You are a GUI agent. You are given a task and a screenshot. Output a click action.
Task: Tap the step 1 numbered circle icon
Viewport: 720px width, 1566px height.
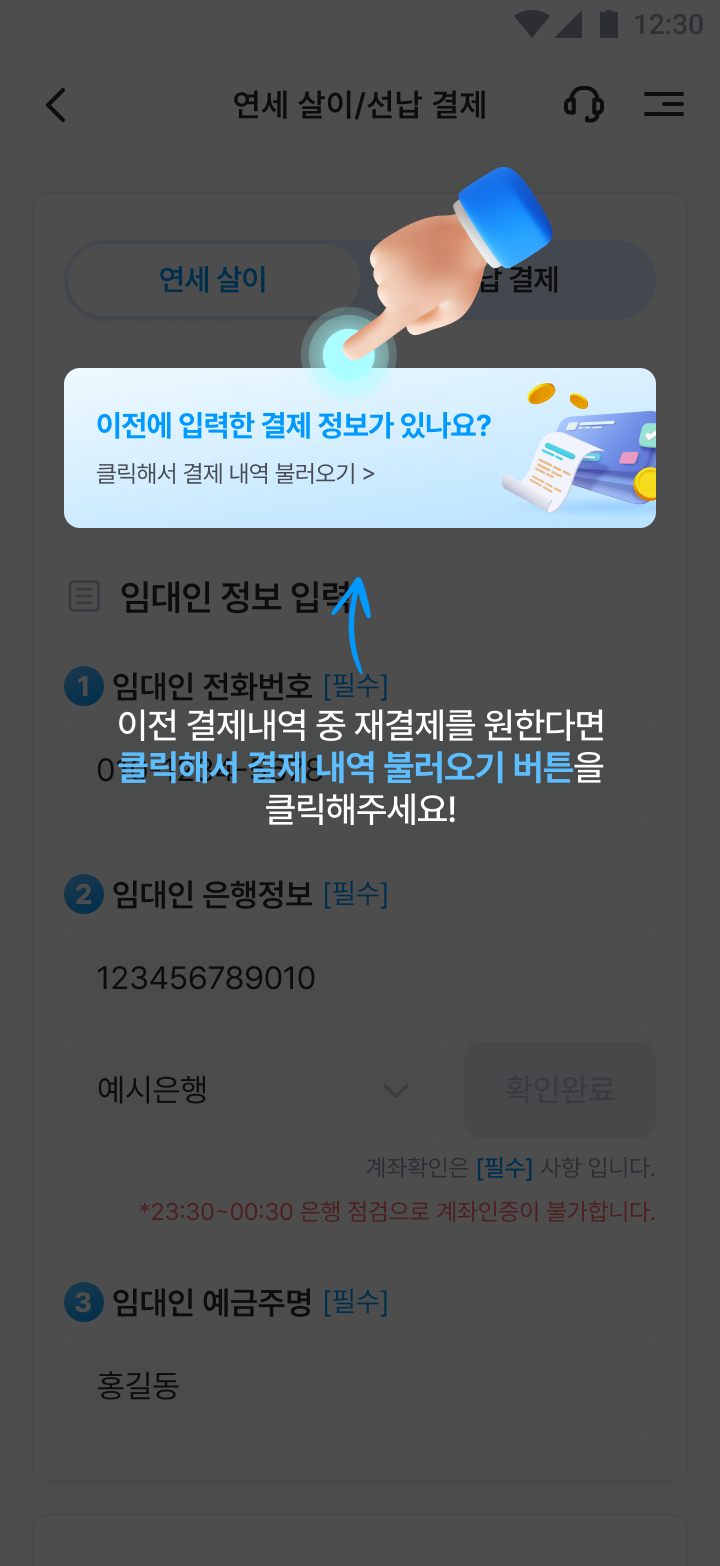point(83,686)
